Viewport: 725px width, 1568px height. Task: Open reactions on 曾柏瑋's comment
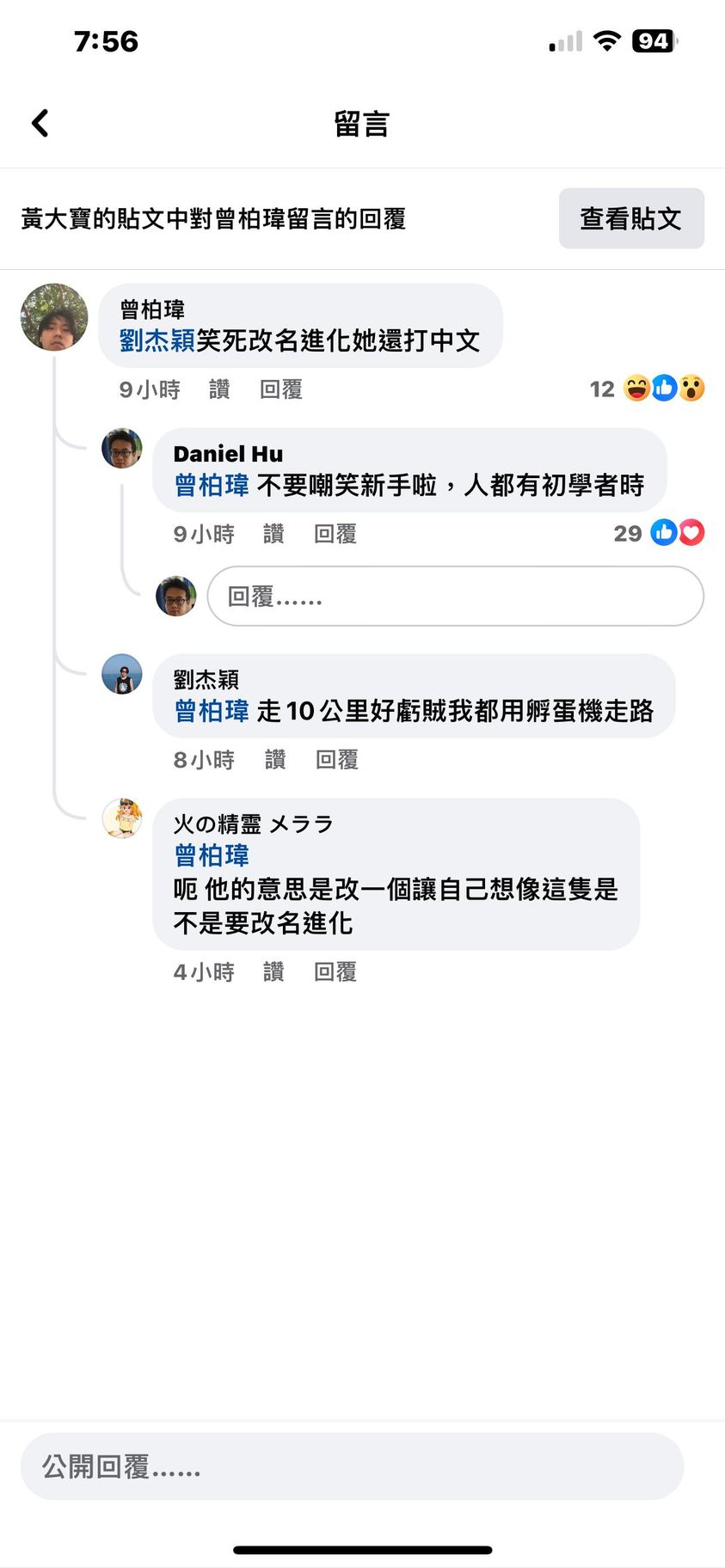[x=647, y=389]
